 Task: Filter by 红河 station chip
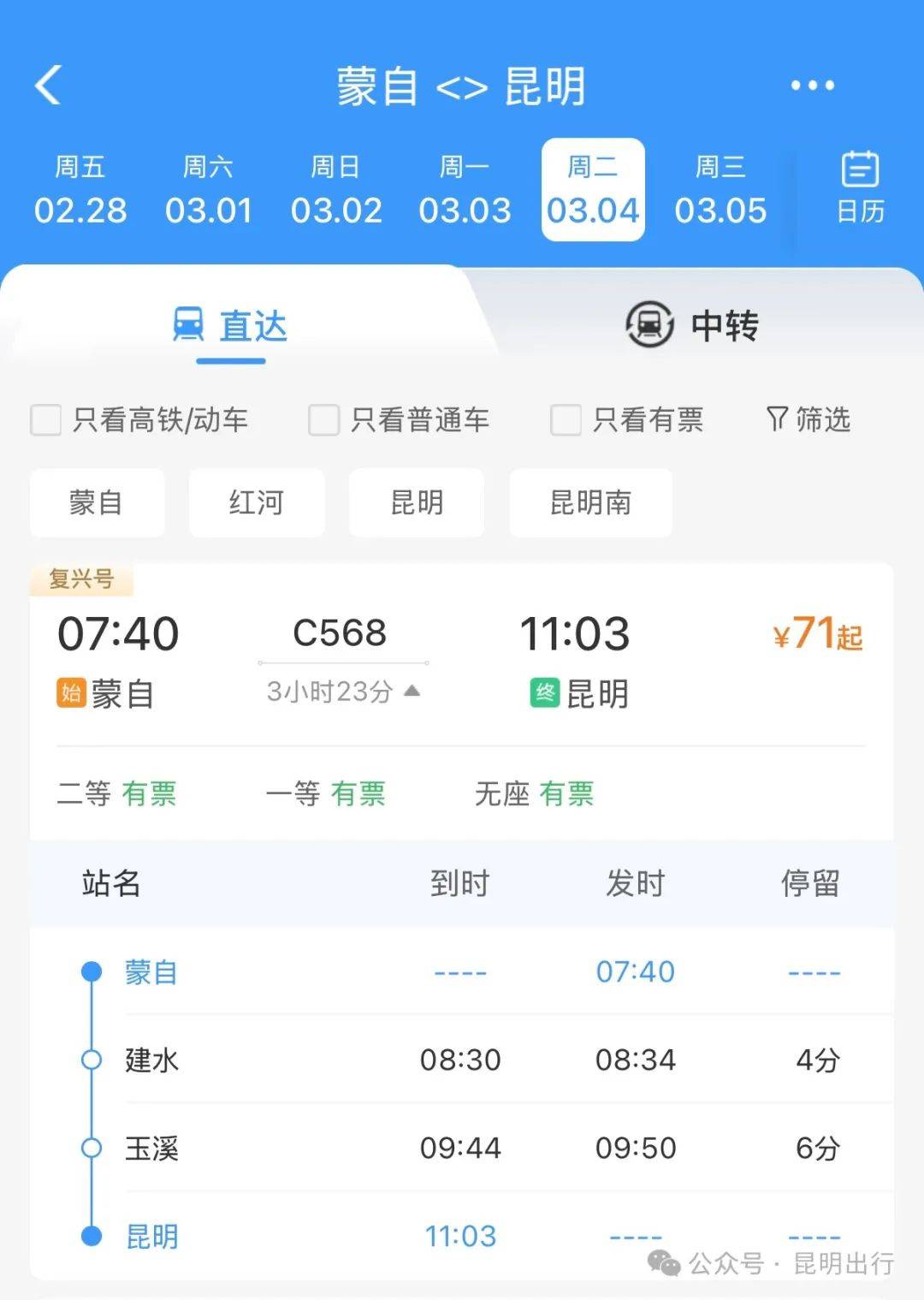(257, 502)
